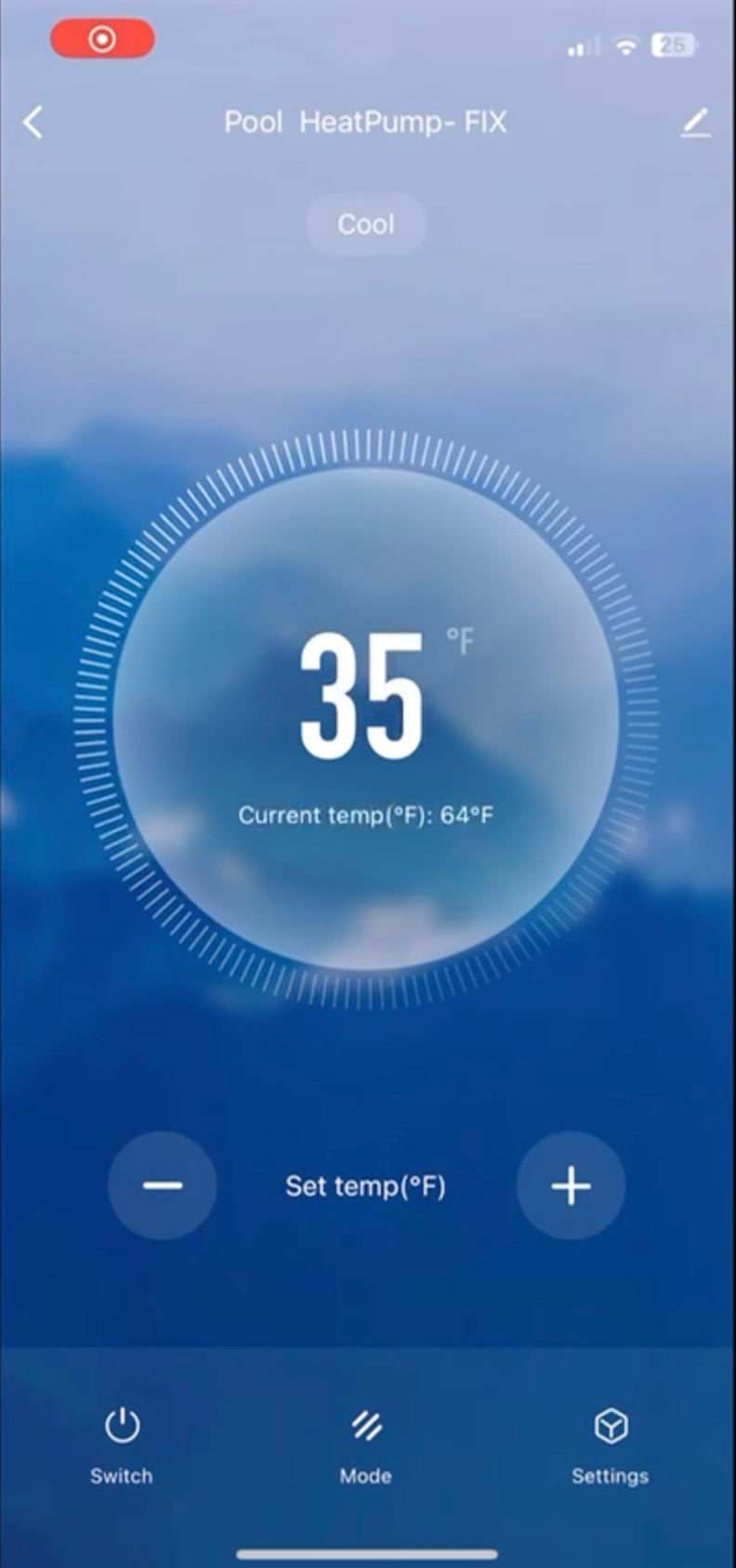Tap the Cool mode chip

click(x=366, y=224)
